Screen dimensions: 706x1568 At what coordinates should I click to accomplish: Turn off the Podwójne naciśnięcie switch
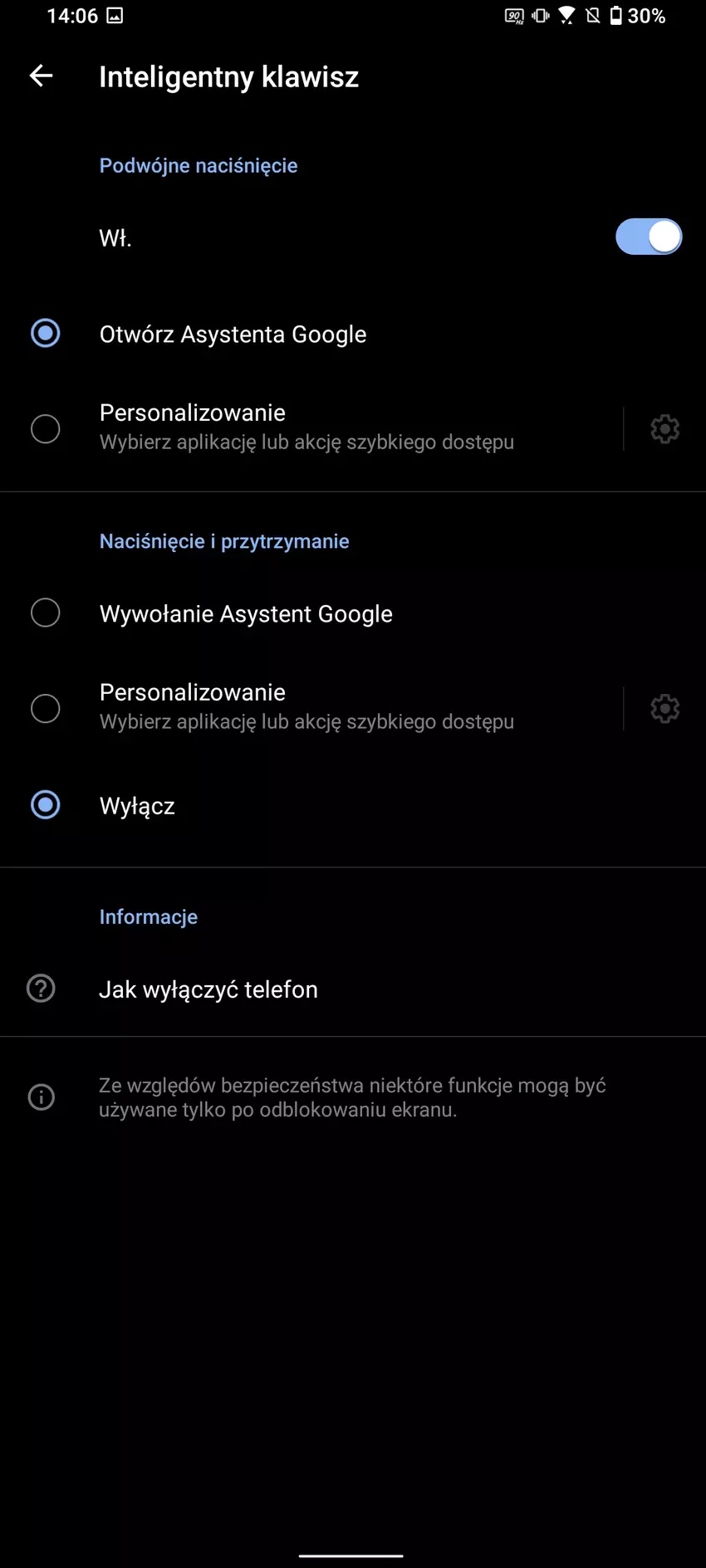tap(648, 237)
